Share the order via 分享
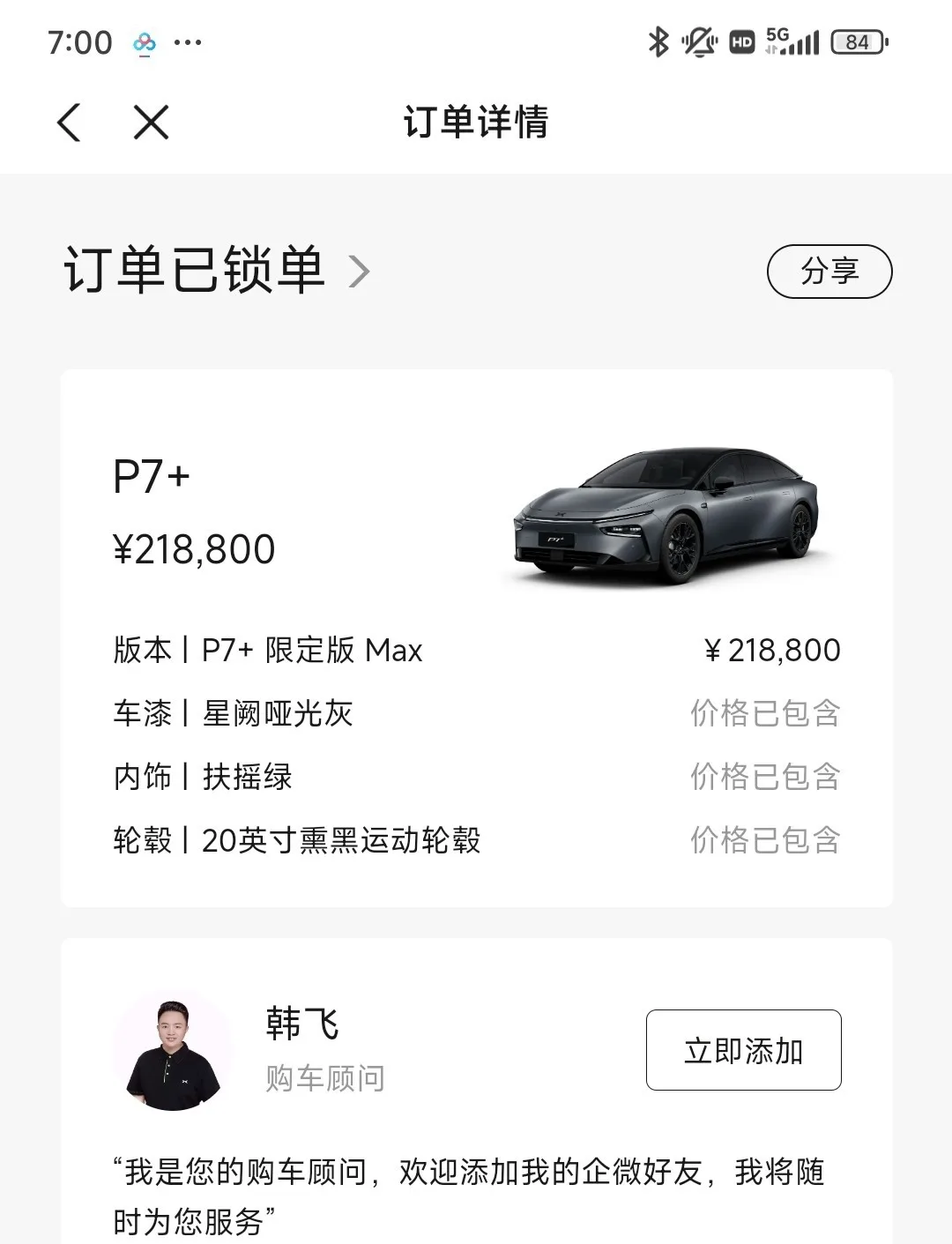The image size is (952, 1244). 829,271
